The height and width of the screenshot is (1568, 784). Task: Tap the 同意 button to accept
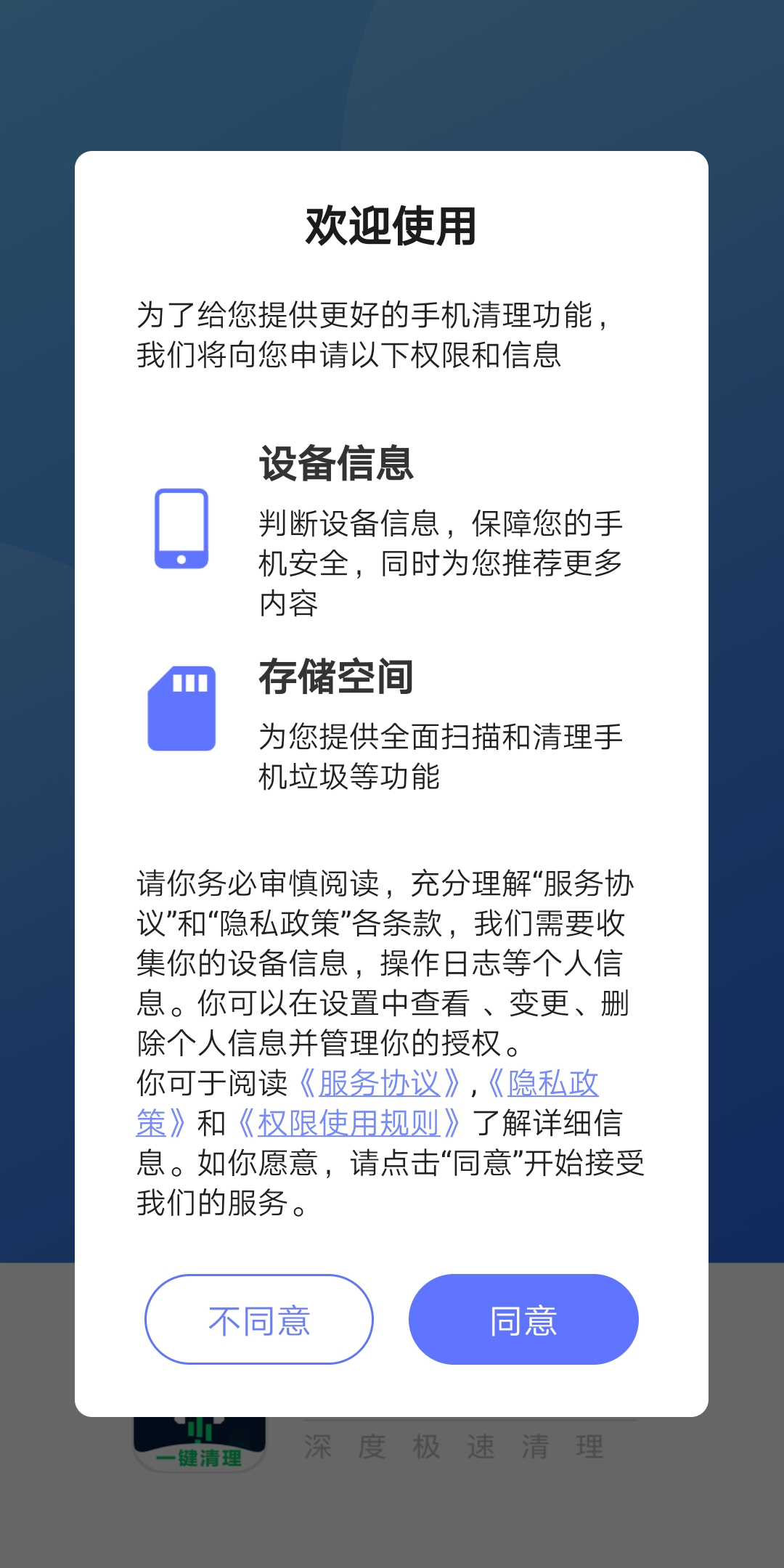pyautogui.click(x=523, y=1320)
